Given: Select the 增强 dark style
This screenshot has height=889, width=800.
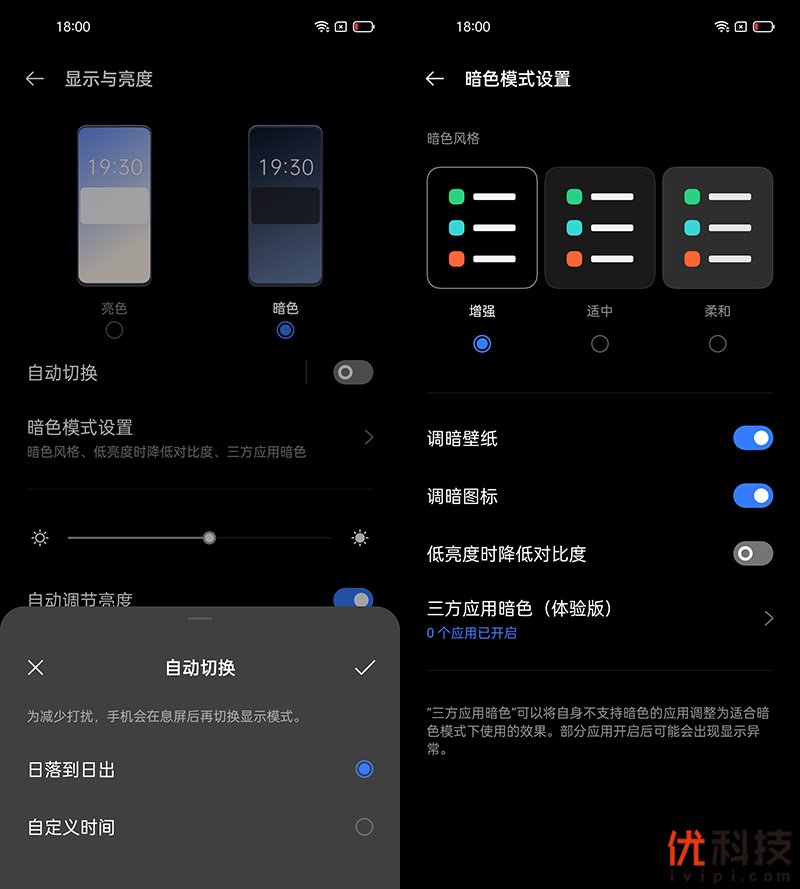Looking at the screenshot, I should coord(482,343).
